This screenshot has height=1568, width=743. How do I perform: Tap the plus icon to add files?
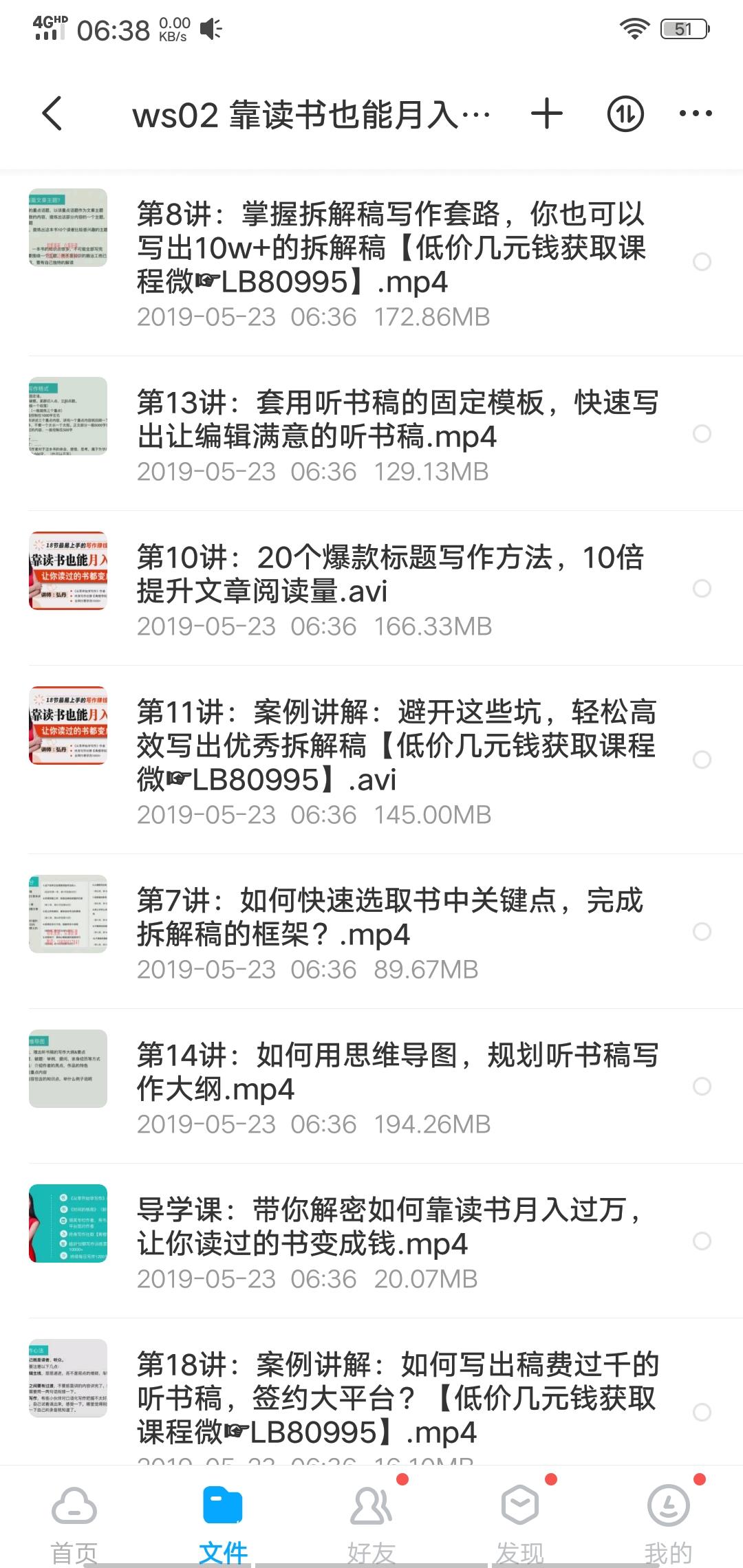point(547,113)
